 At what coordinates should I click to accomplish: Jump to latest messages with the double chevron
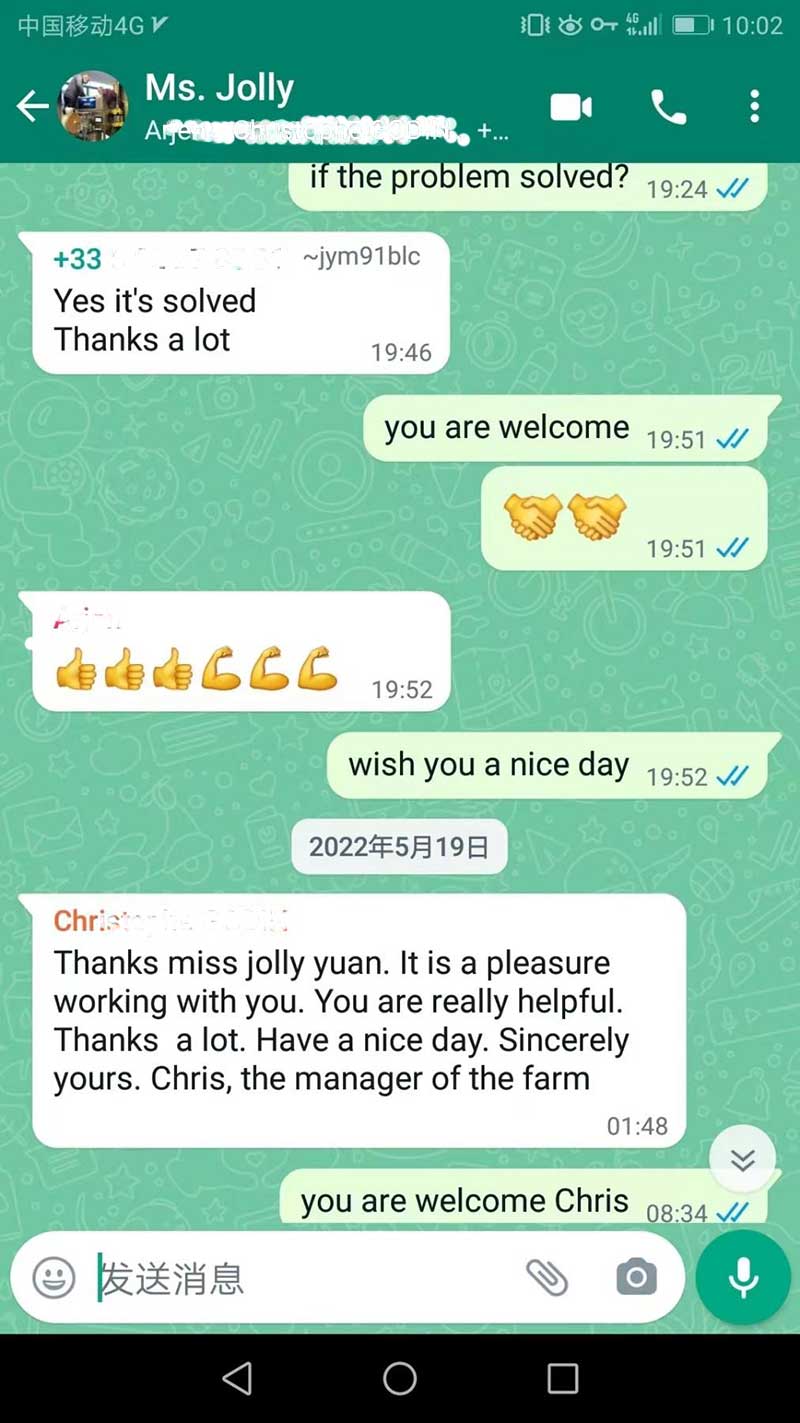tap(742, 1159)
